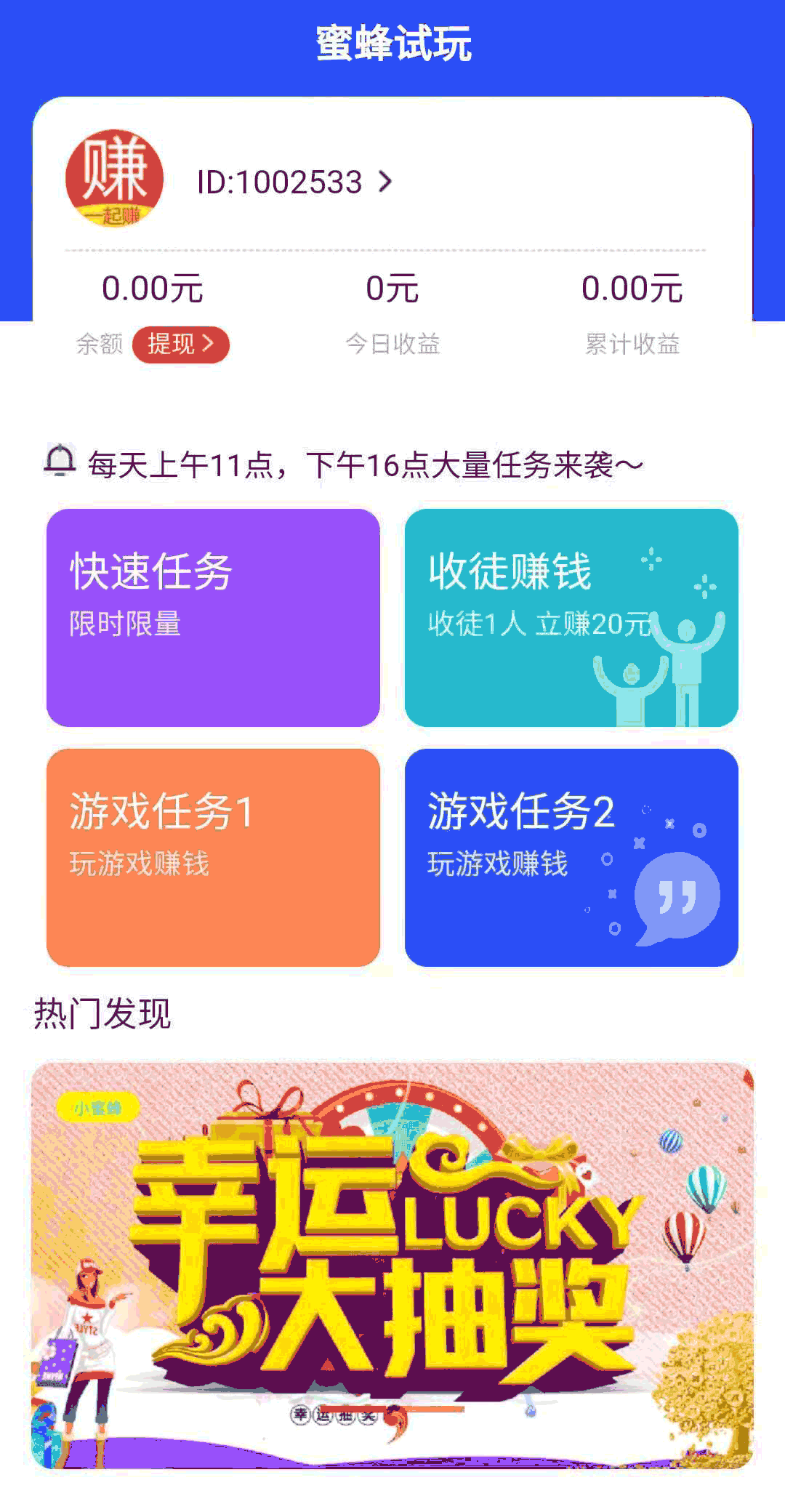Viewport: 785px width, 1512px height.
Task: Tap the 赚 profile avatar
Action: (114, 178)
